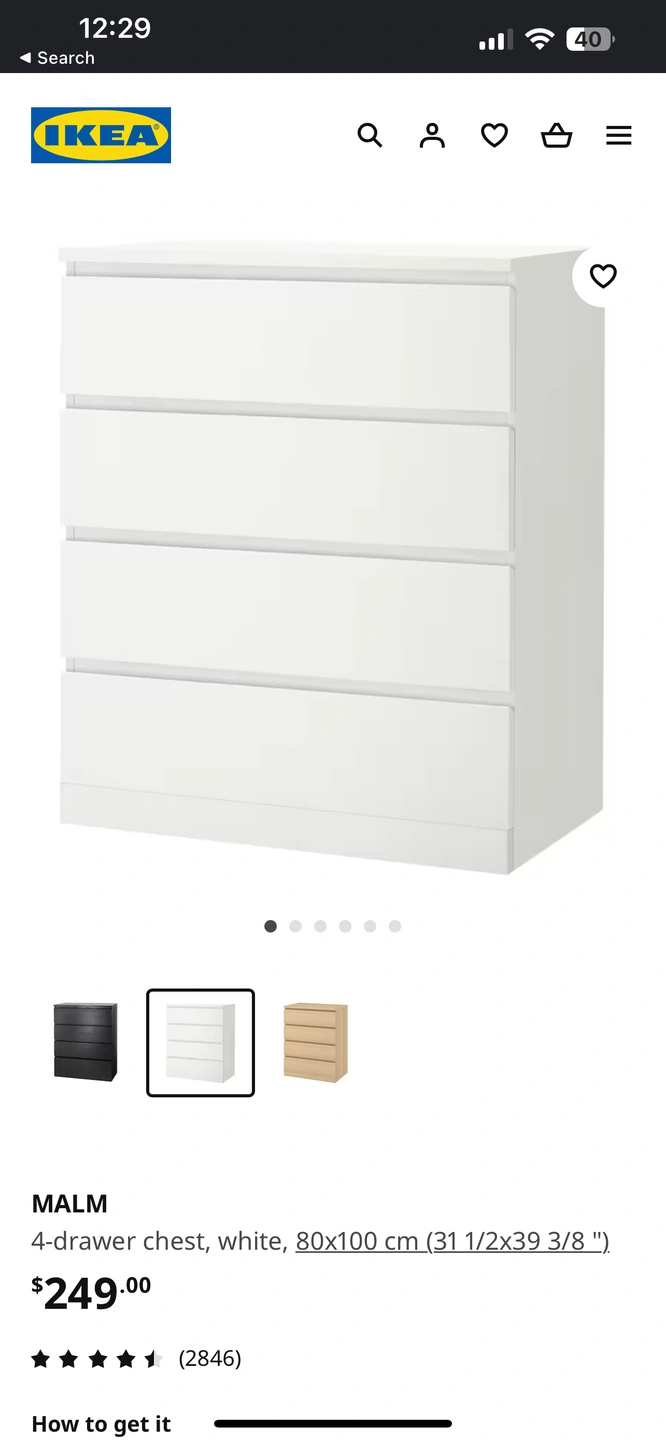The image size is (666, 1440).
Task: Return to Search via back link
Action: (57, 58)
